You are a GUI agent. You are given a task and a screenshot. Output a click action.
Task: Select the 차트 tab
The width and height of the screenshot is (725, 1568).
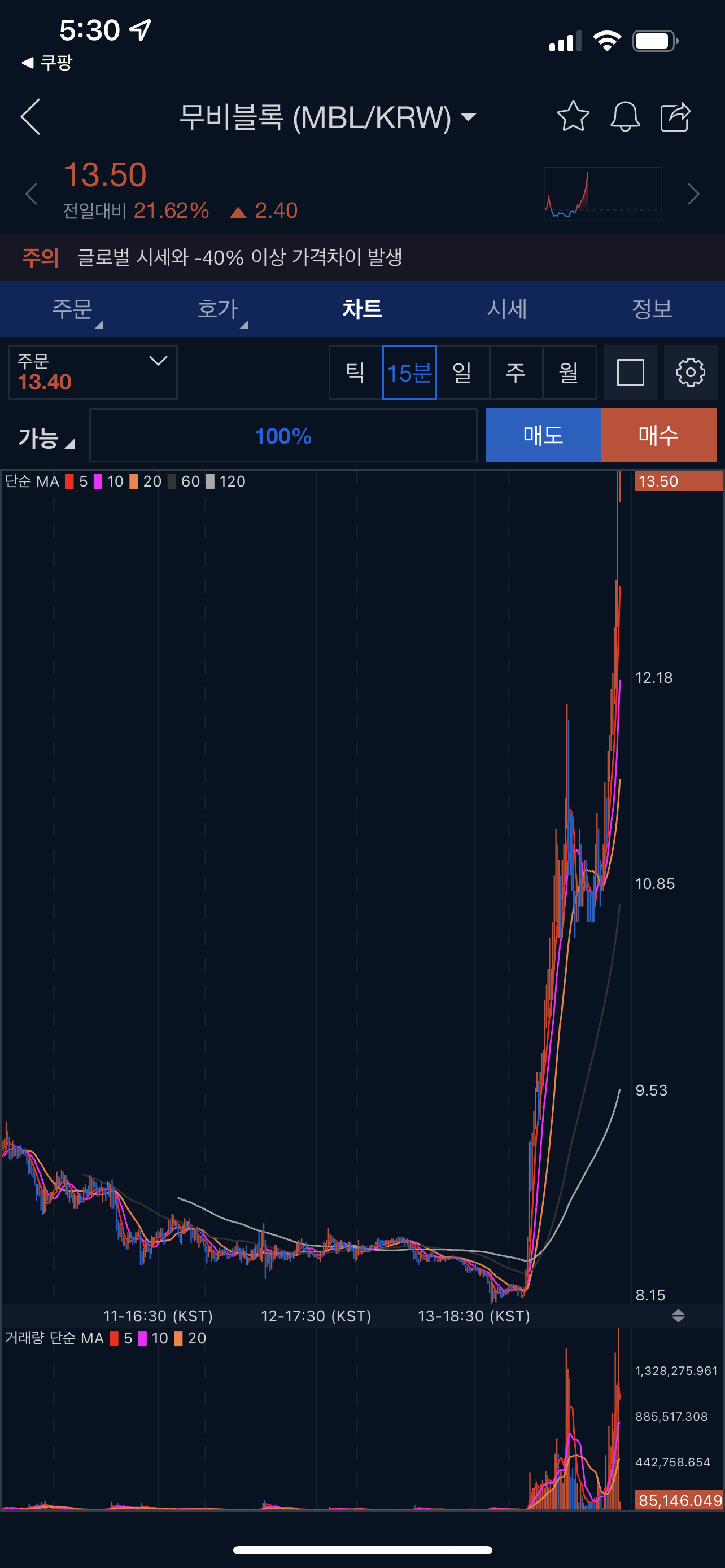[362, 309]
